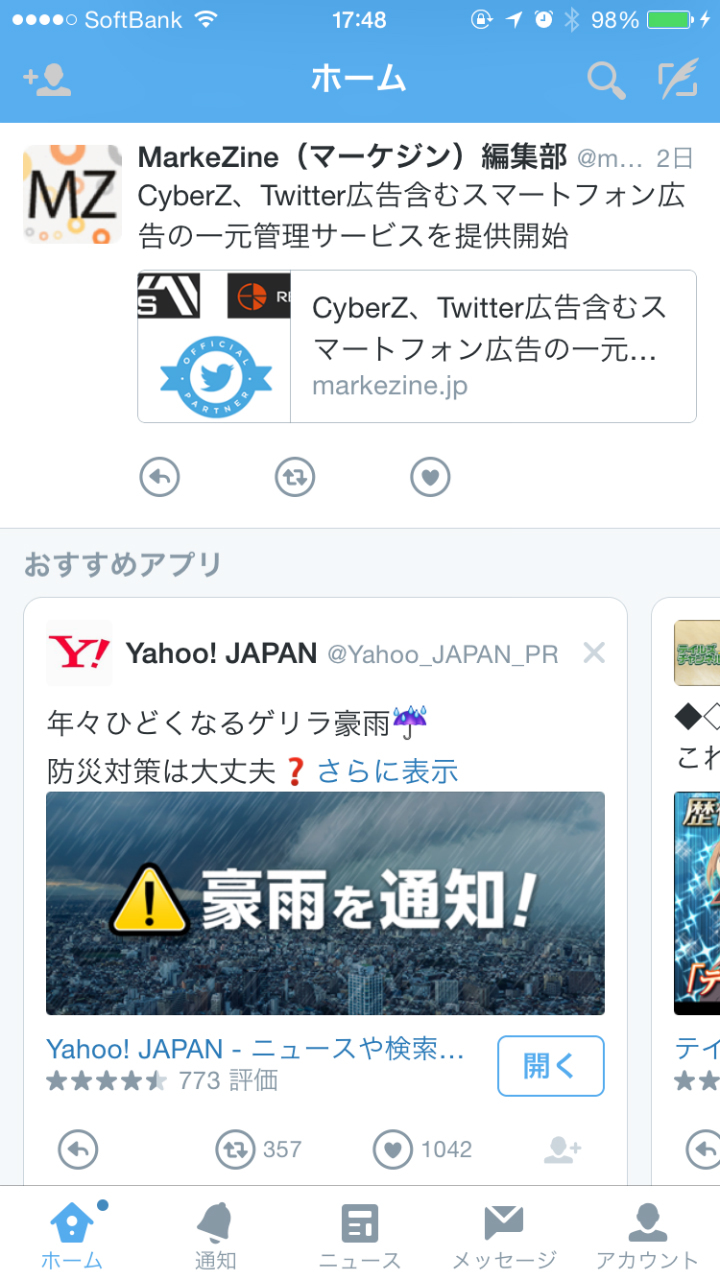This screenshot has width=720, height=1280.
Task: Expand the tweet with さらに表示
Action: point(388,771)
